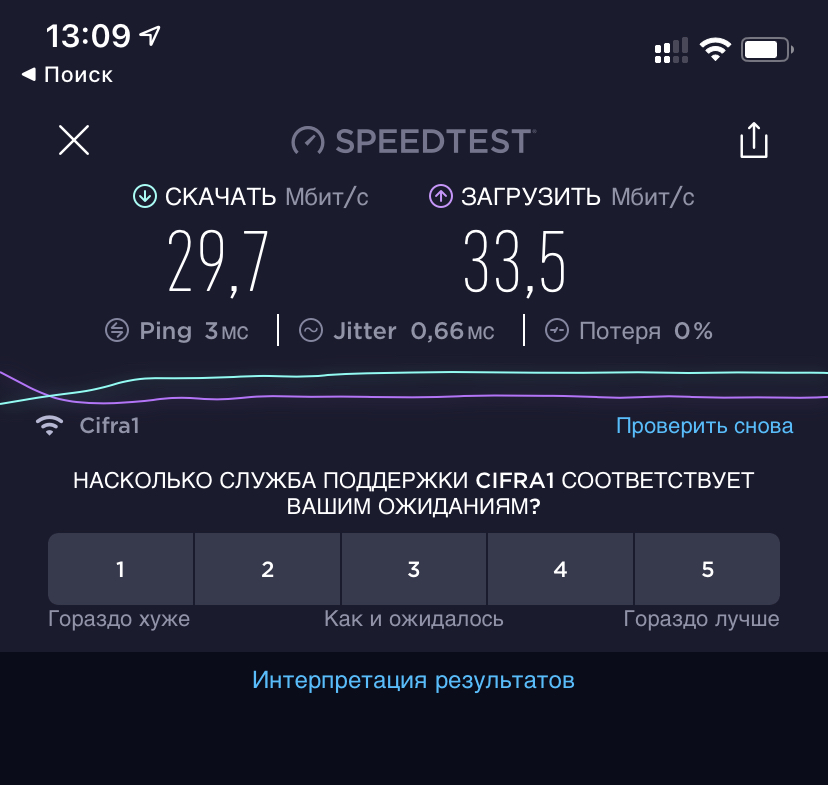Viewport: 828px width, 785px height.
Task: Open 'Интерпретация результатов' link
Action: click(x=413, y=681)
